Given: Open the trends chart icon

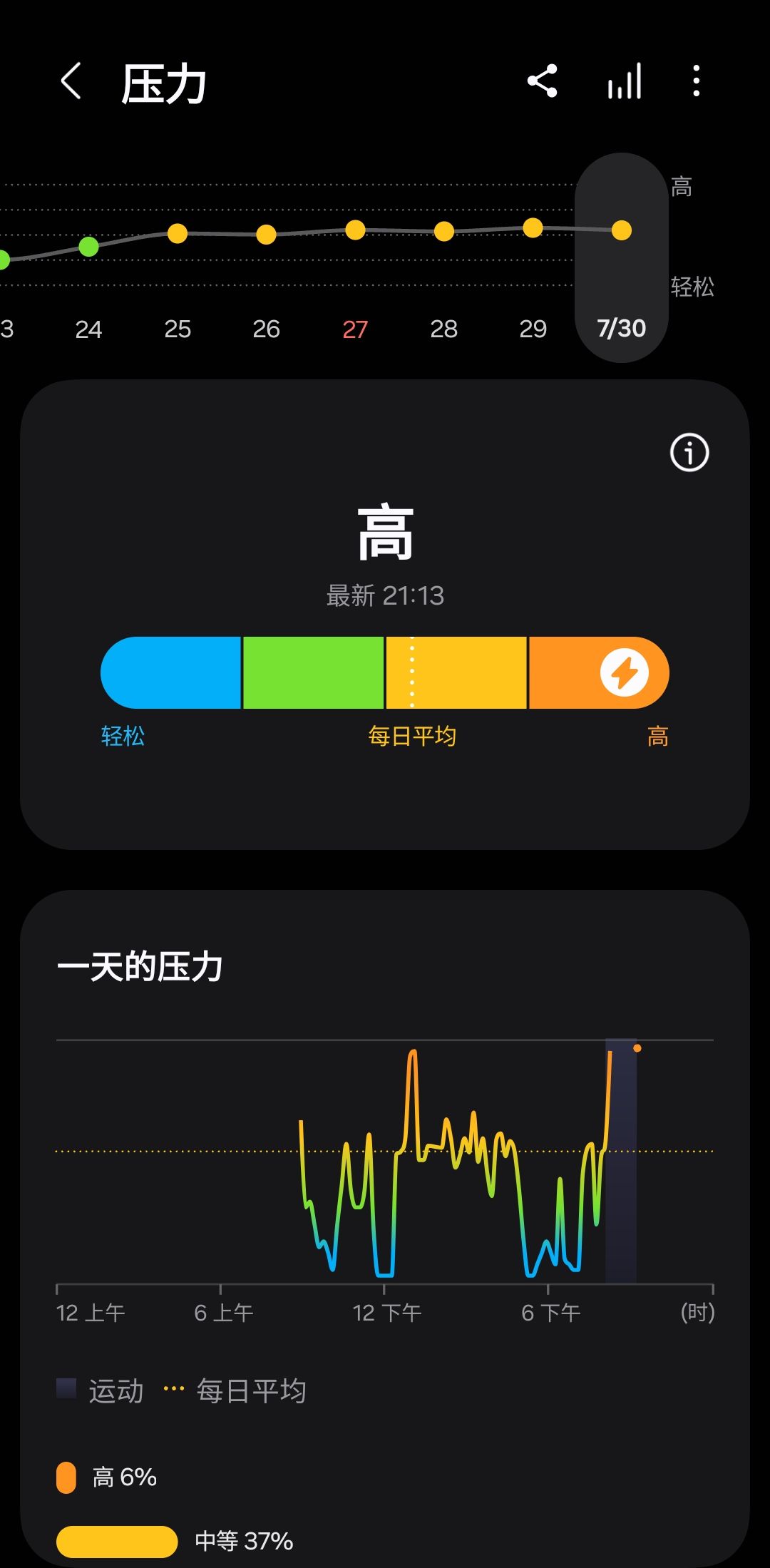Looking at the screenshot, I should pos(625,81).
